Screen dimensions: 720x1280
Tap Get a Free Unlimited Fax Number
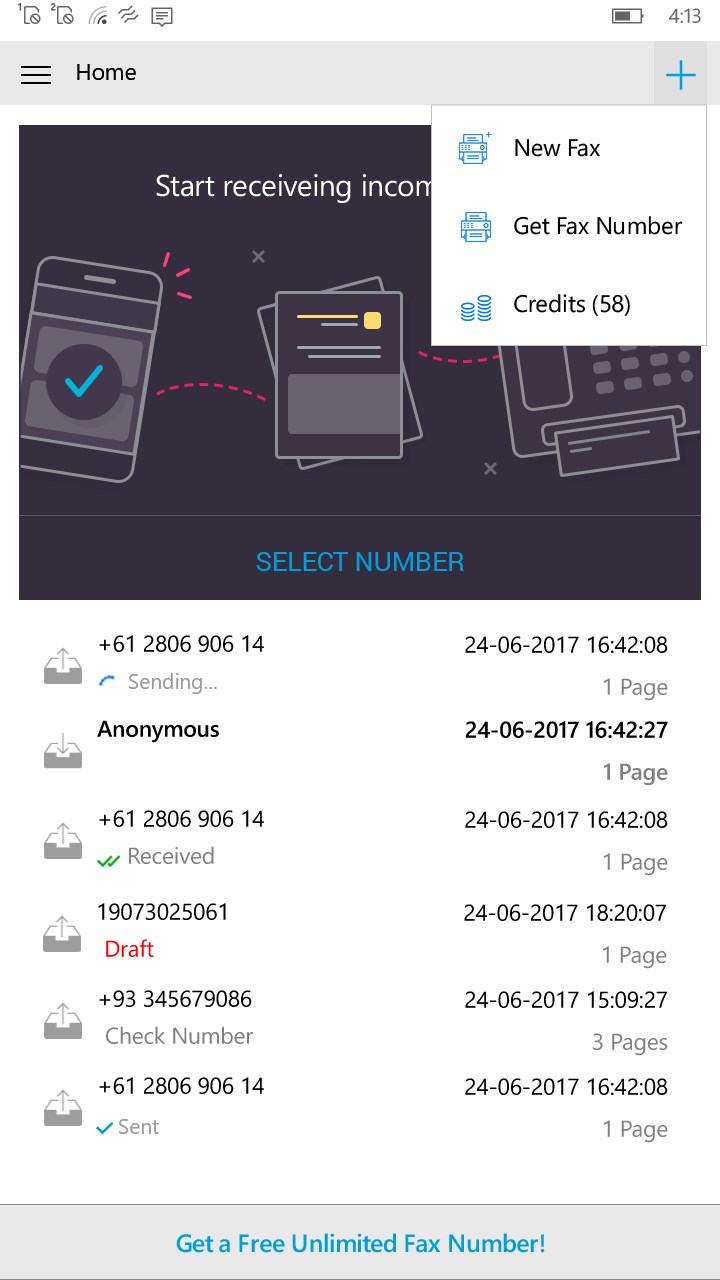[x=360, y=1243]
